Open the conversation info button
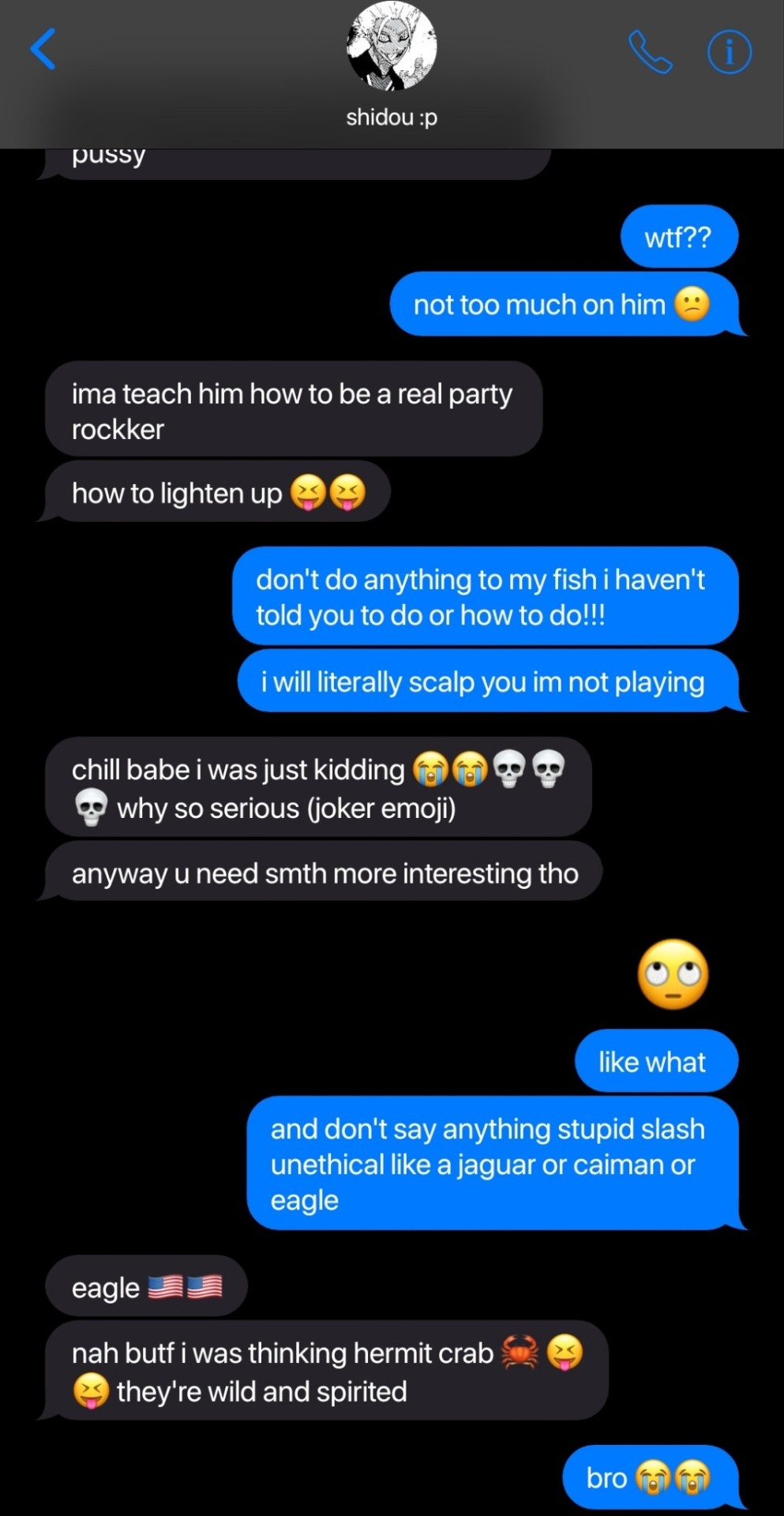This screenshot has width=784, height=1516. 729,52
